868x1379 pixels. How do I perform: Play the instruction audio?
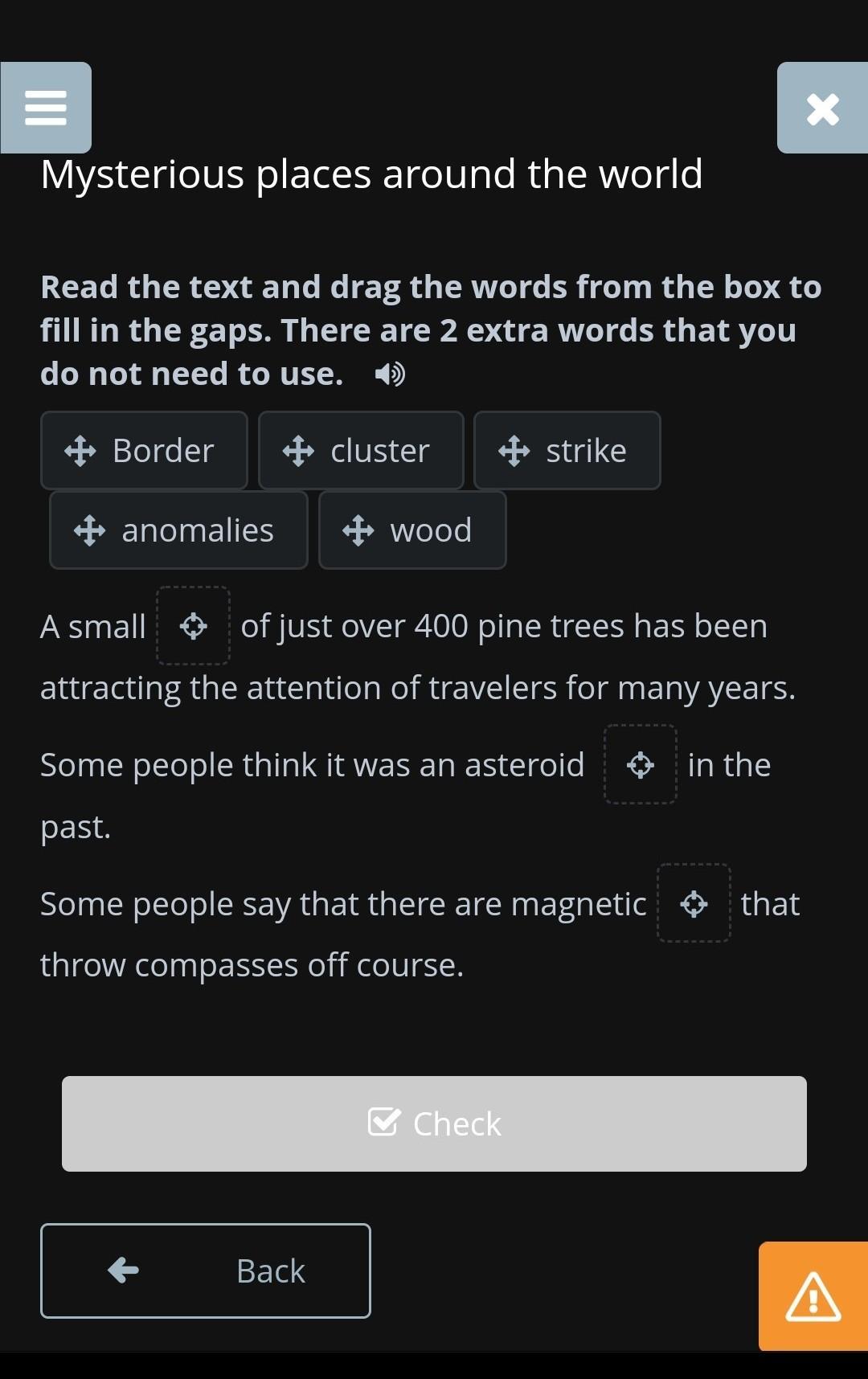point(390,374)
